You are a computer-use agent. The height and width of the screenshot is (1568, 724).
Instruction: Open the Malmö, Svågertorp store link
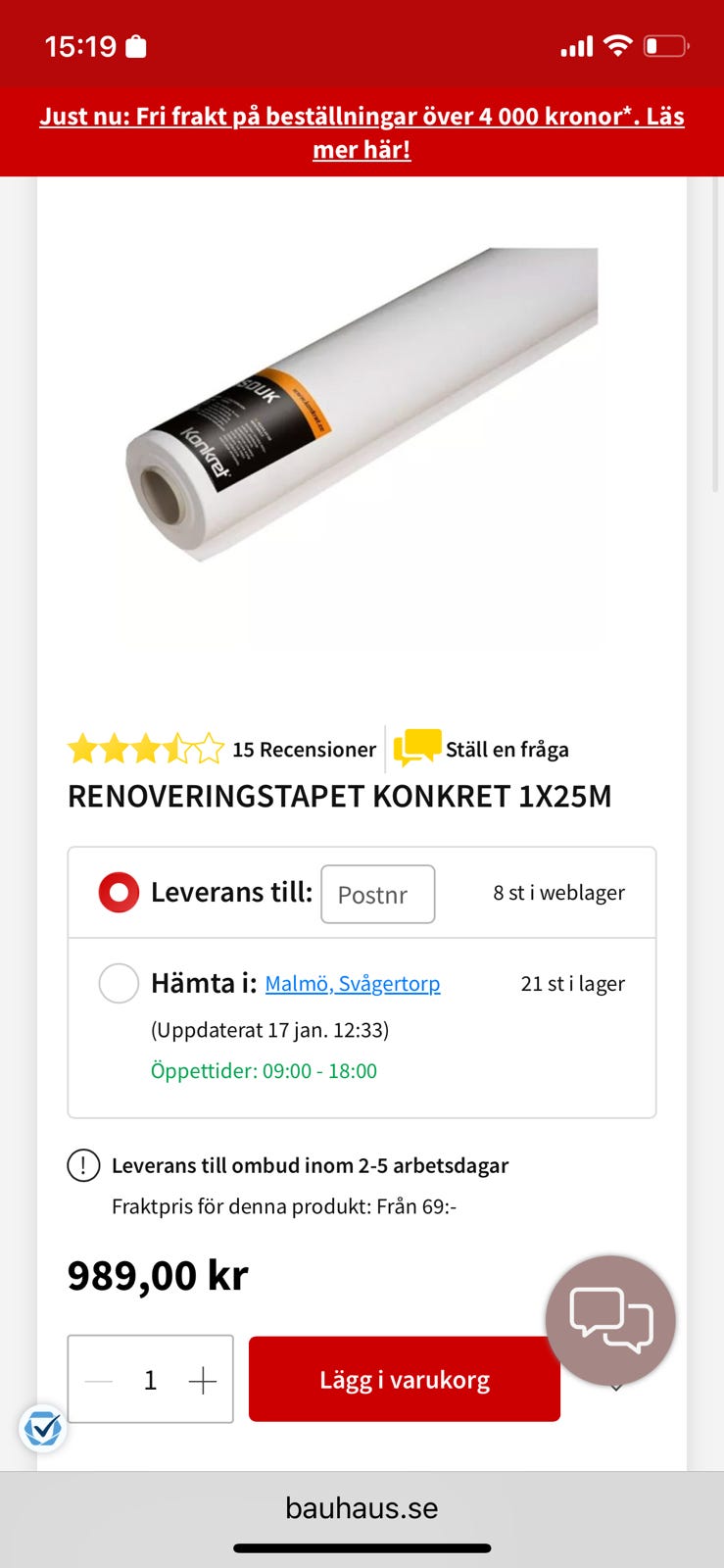point(353,983)
